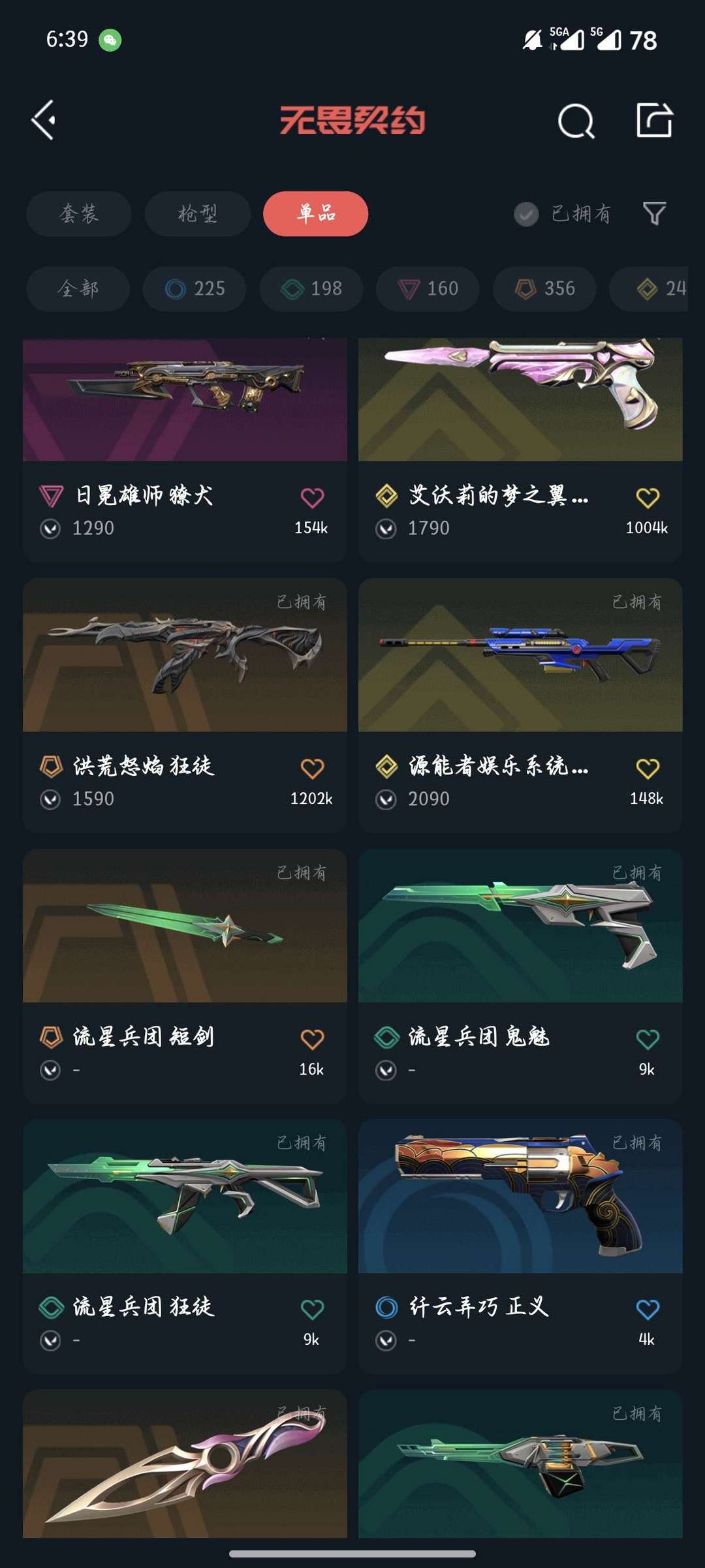Image resolution: width=705 pixels, height=1568 pixels.
Task: Tap the WeChat icon in the status bar
Action: (x=112, y=39)
